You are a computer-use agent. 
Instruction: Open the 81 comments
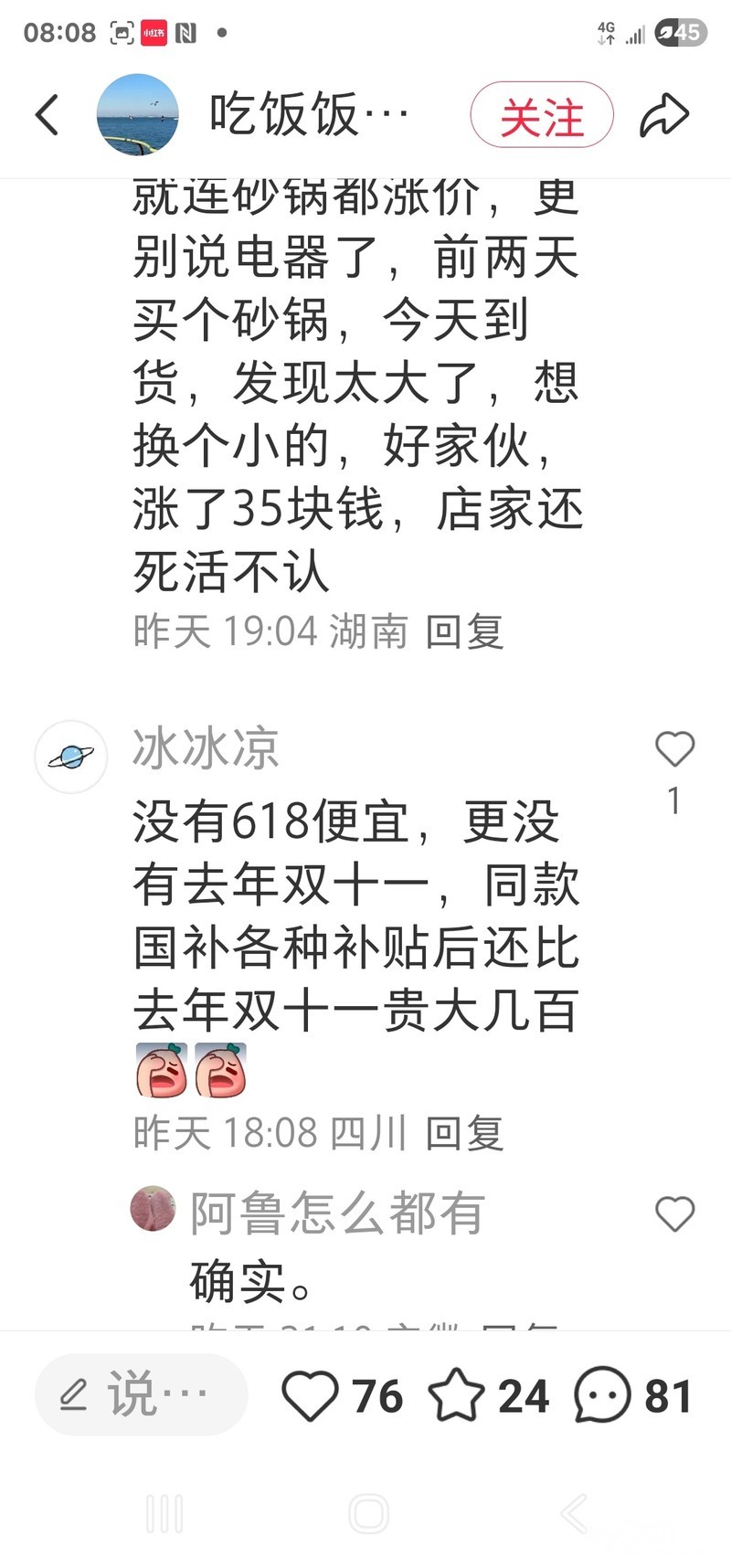[603, 1396]
